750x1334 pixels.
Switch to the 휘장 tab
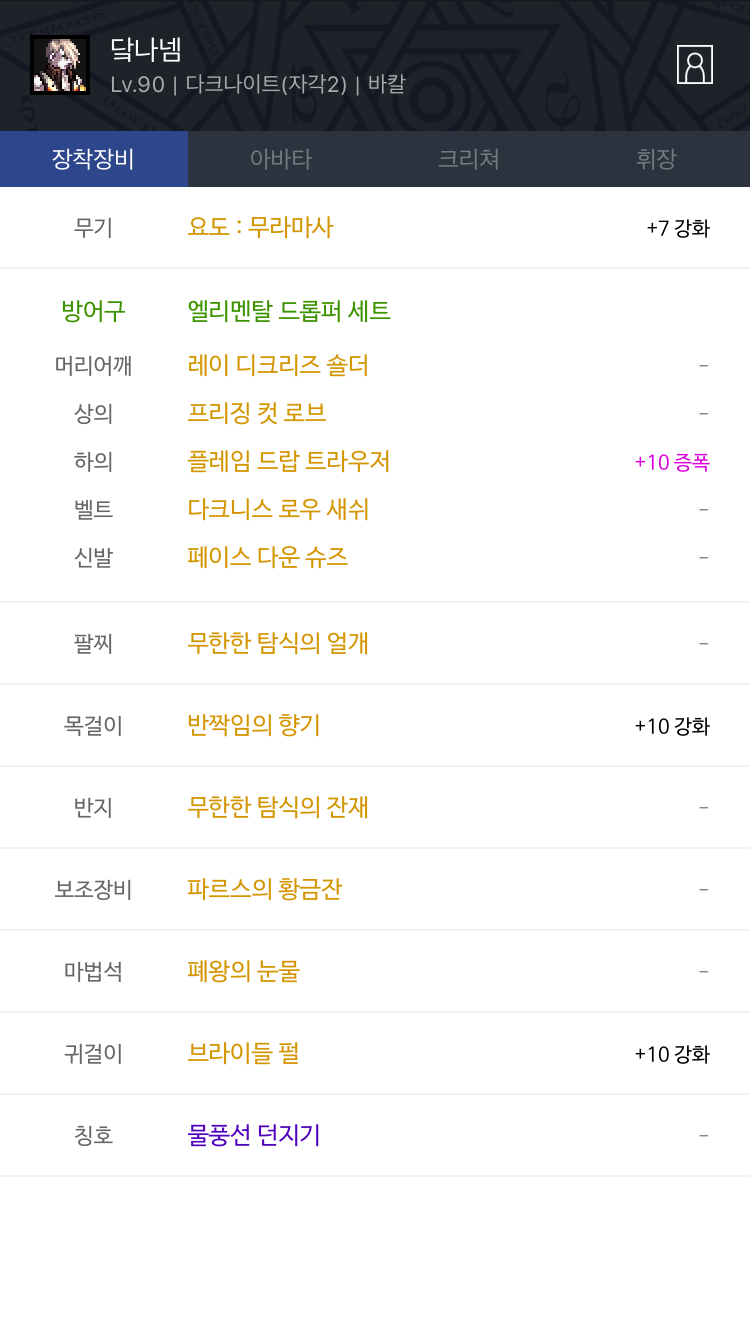pos(656,159)
